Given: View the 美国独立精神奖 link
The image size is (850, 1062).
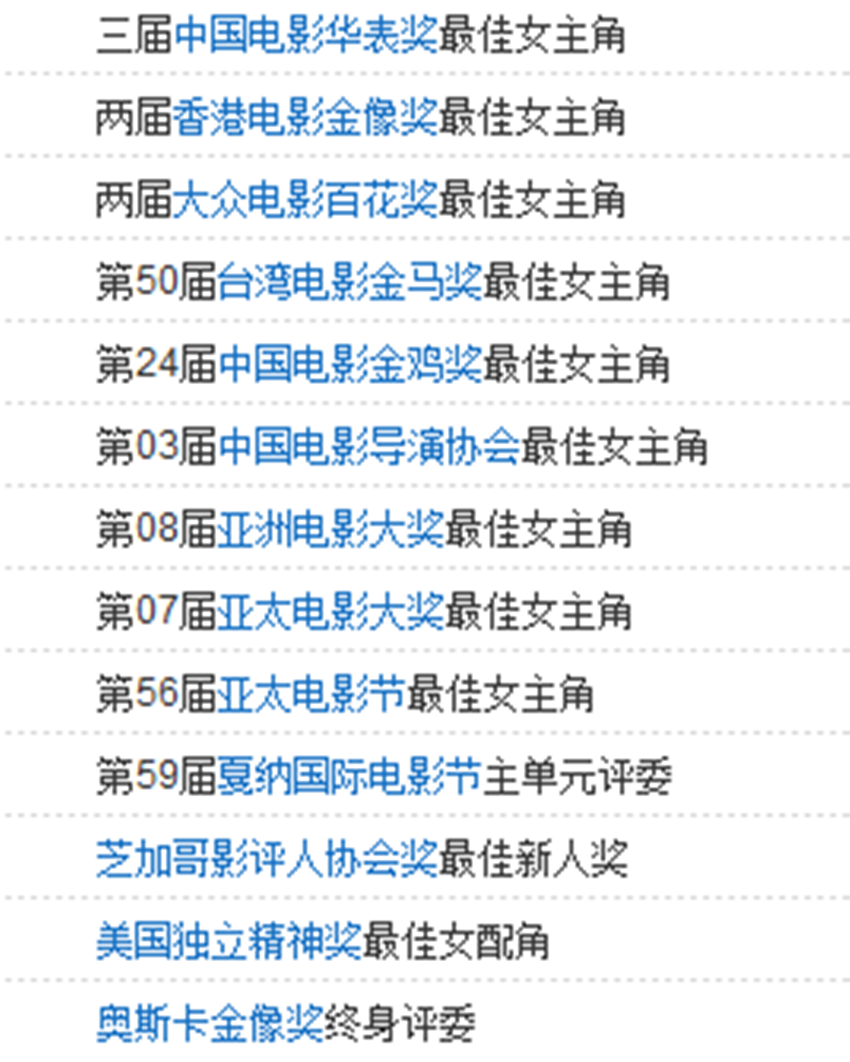Looking at the screenshot, I should 228,941.
